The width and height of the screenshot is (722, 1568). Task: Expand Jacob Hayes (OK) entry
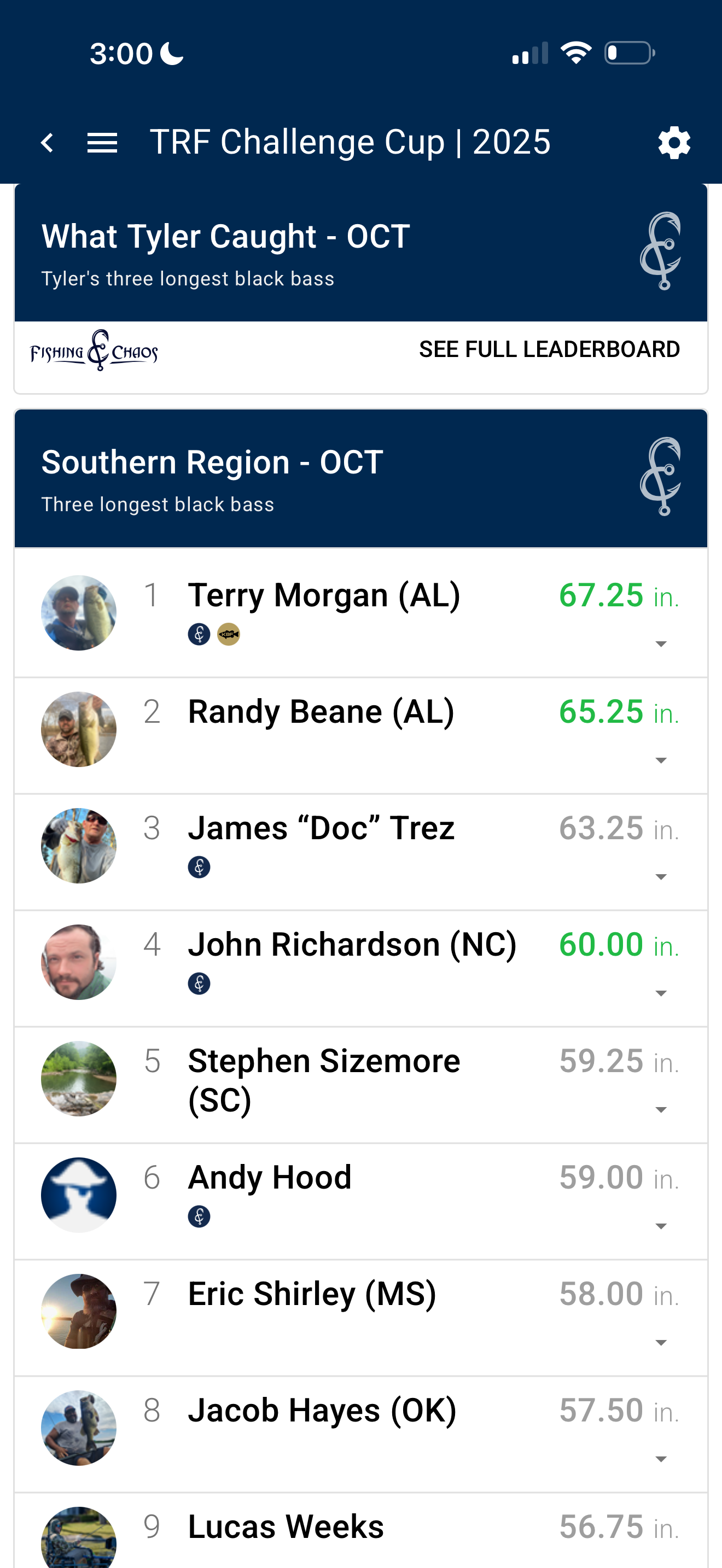[x=661, y=1459]
